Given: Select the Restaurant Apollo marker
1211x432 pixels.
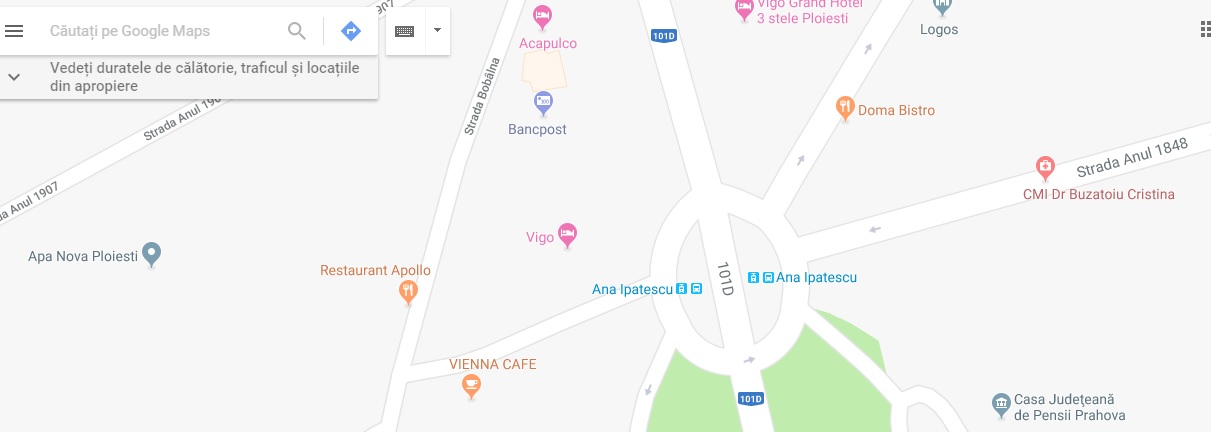Looking at the screenshot, I should pyautogui.click(x=408, y=292).
